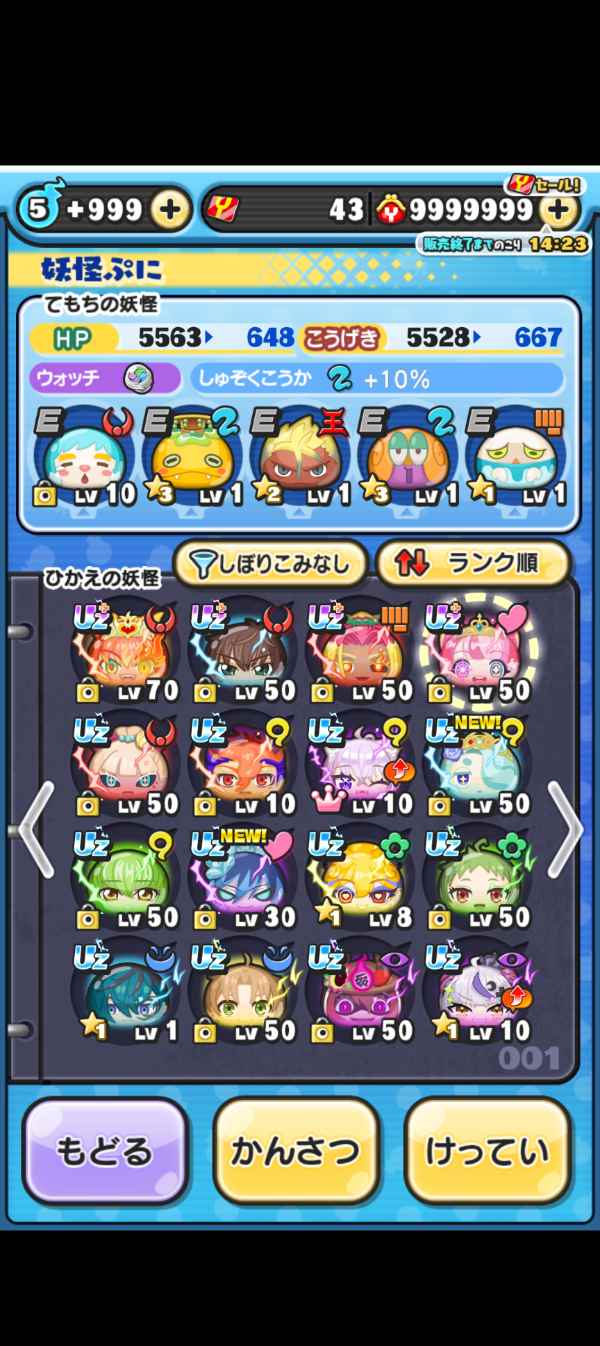Go to next yokai page arrow
The width and height of the screenshot is (600, 1346).
click(x=564, y=828)
